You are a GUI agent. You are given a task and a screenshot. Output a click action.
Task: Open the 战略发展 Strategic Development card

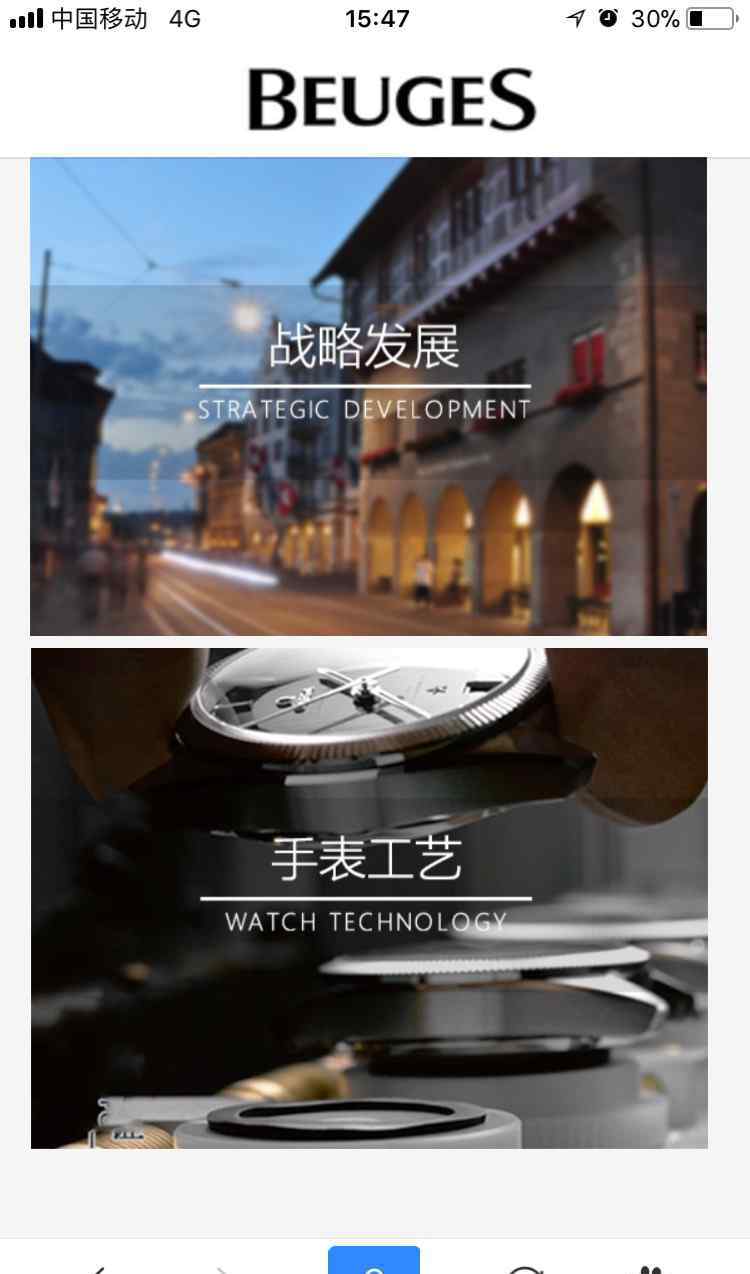click(x=368, y=396)
